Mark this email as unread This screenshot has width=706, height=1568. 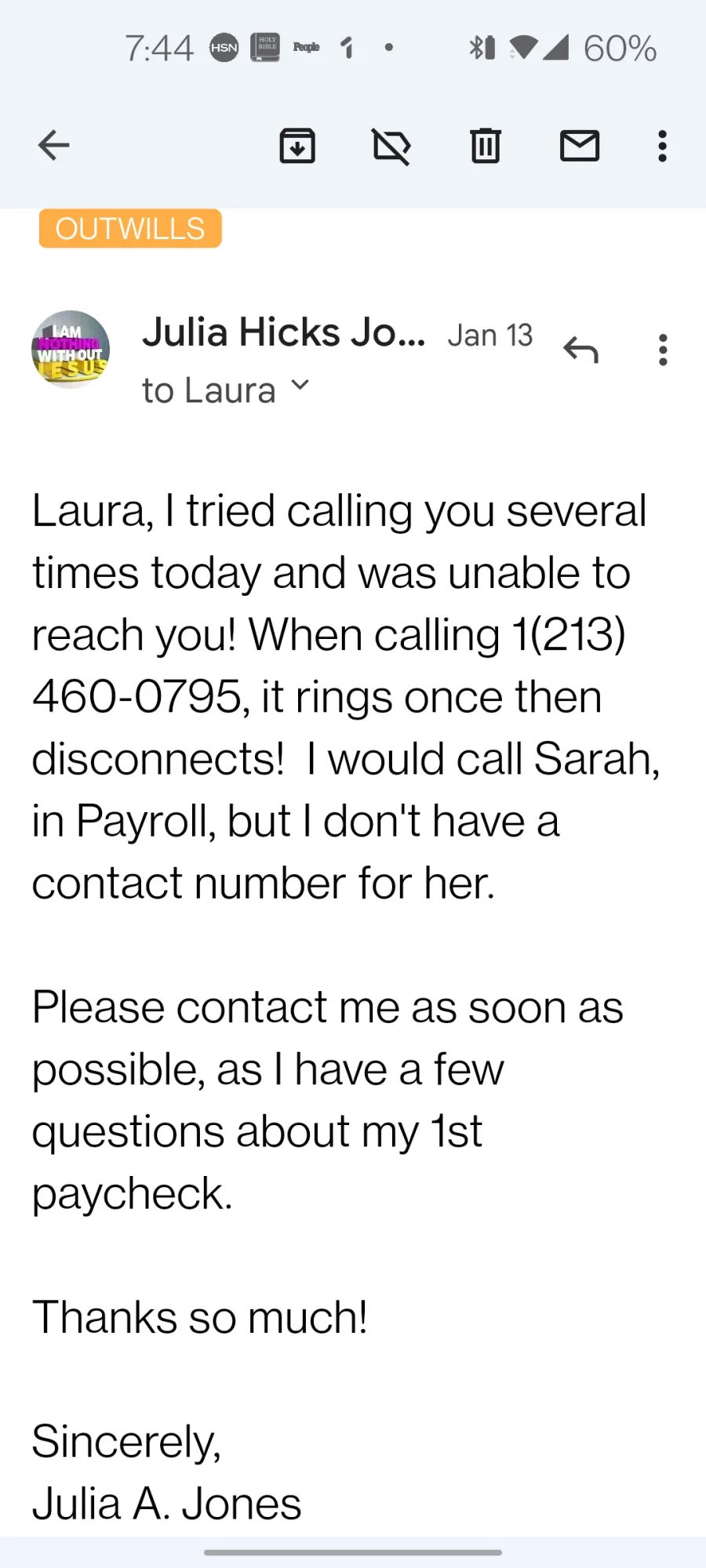point(580,146)
